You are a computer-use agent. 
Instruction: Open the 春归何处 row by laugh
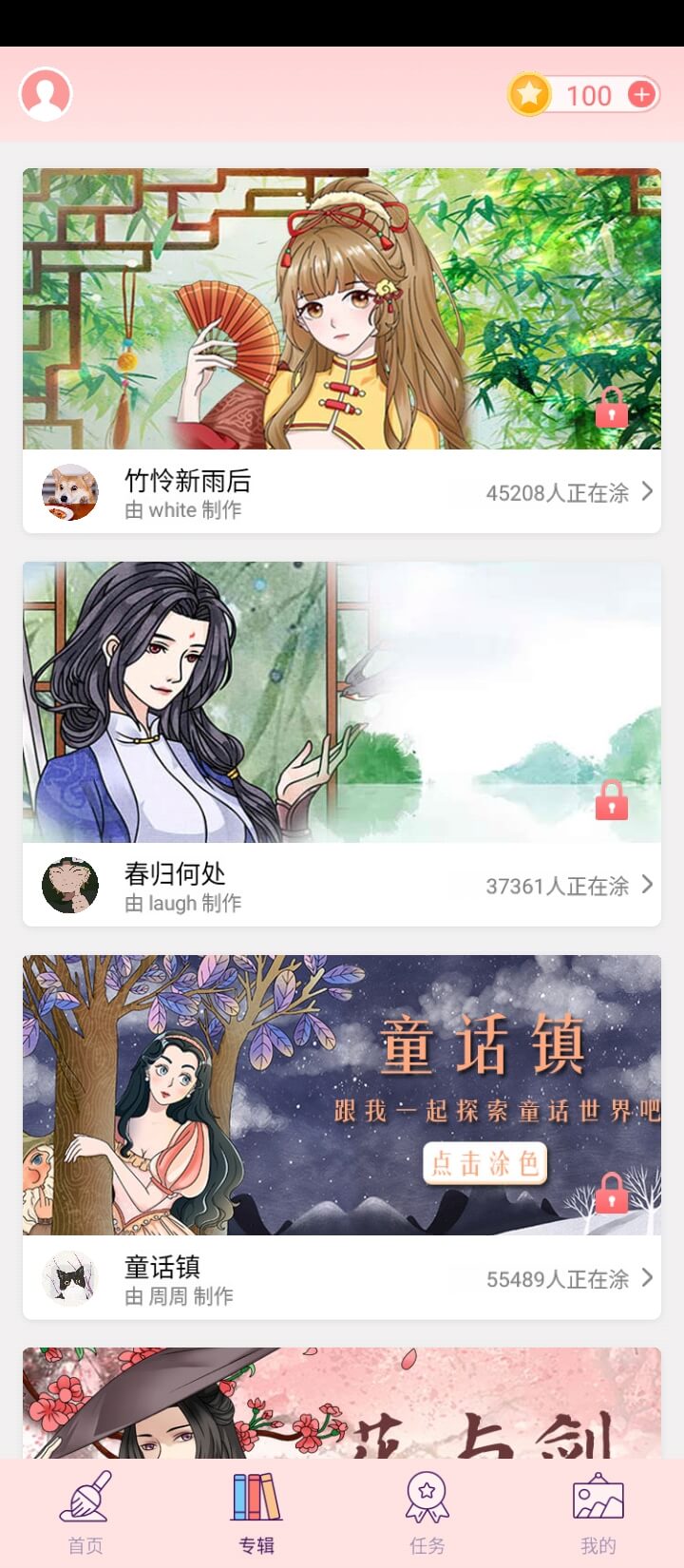342,886
